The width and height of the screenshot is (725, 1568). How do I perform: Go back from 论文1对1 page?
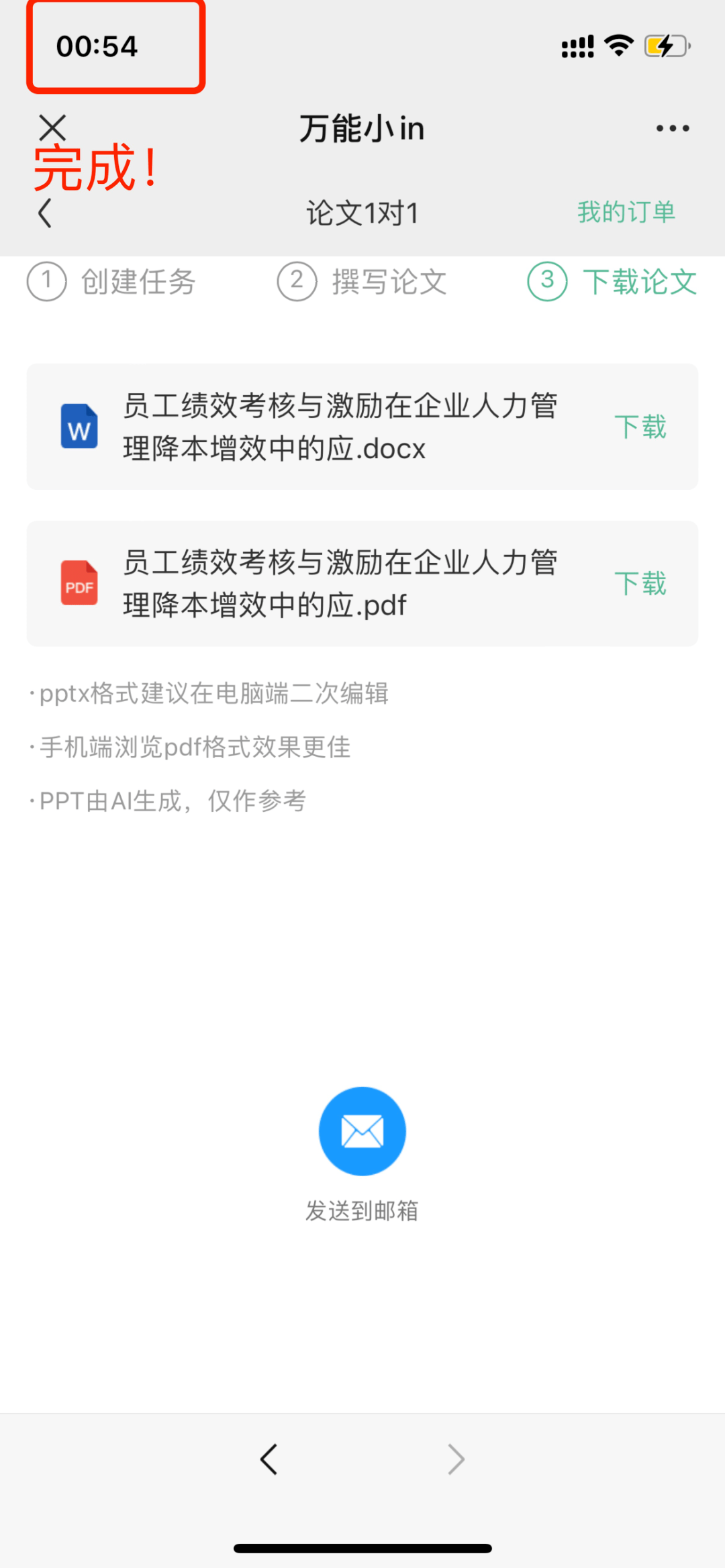coord(45,213)
